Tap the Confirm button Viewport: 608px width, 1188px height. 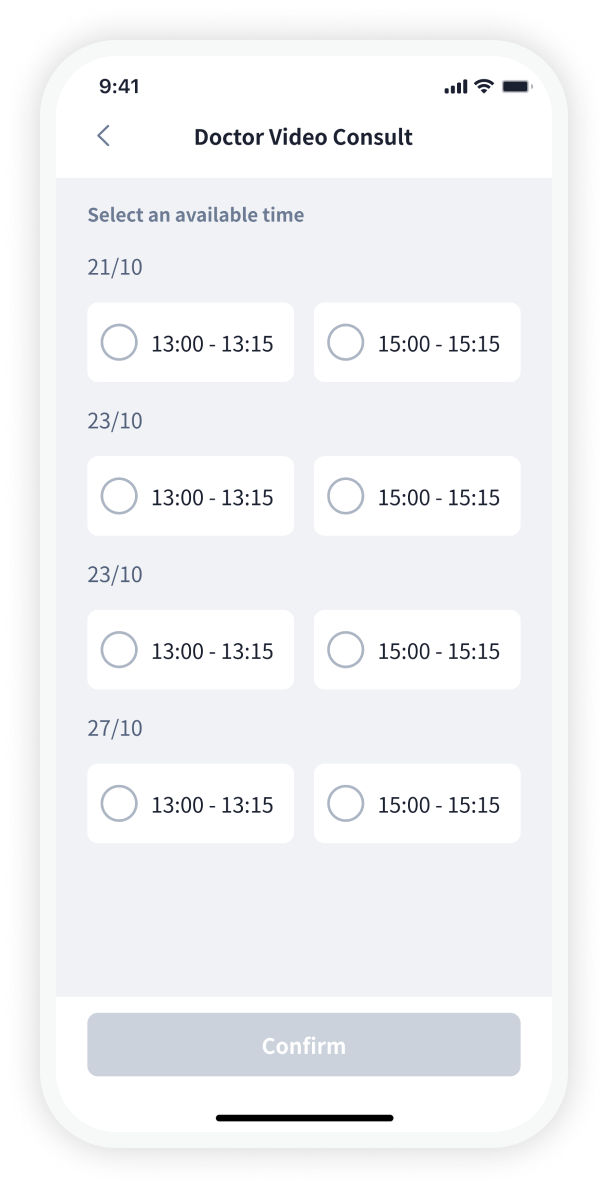click(x=304, y=1045)
